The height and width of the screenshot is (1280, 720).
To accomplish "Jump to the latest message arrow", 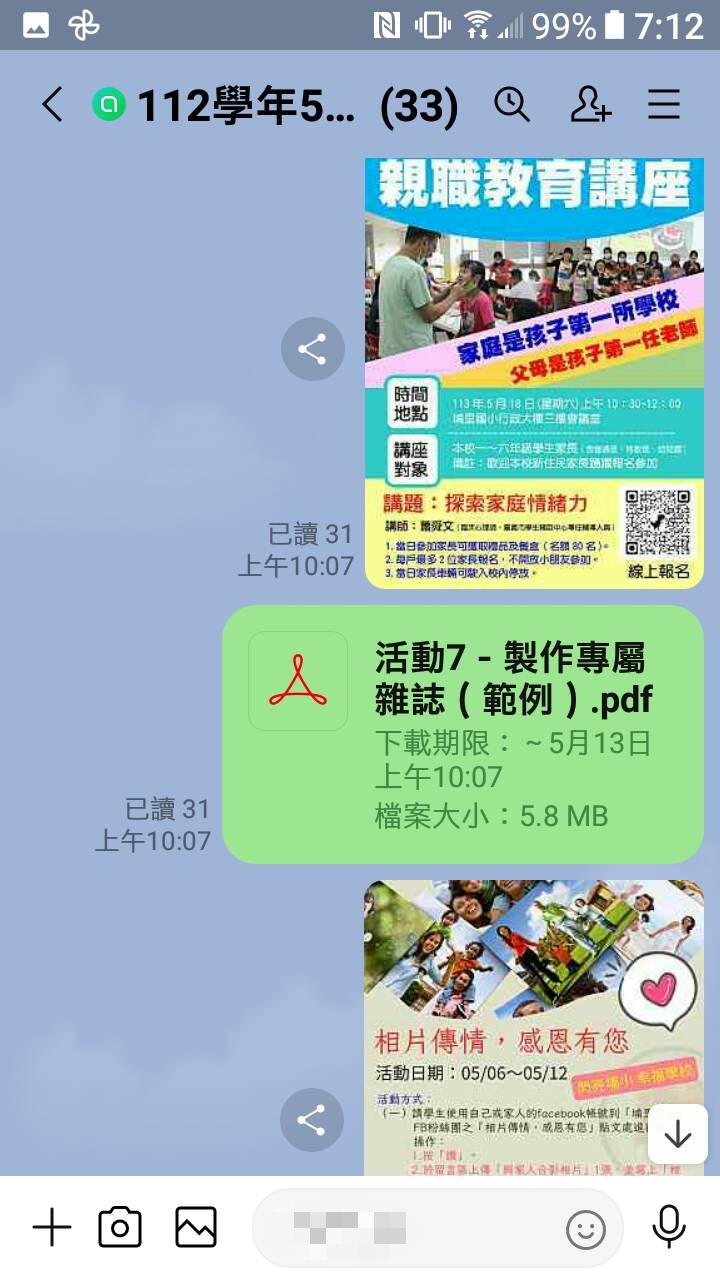I will click(677, 1134).
